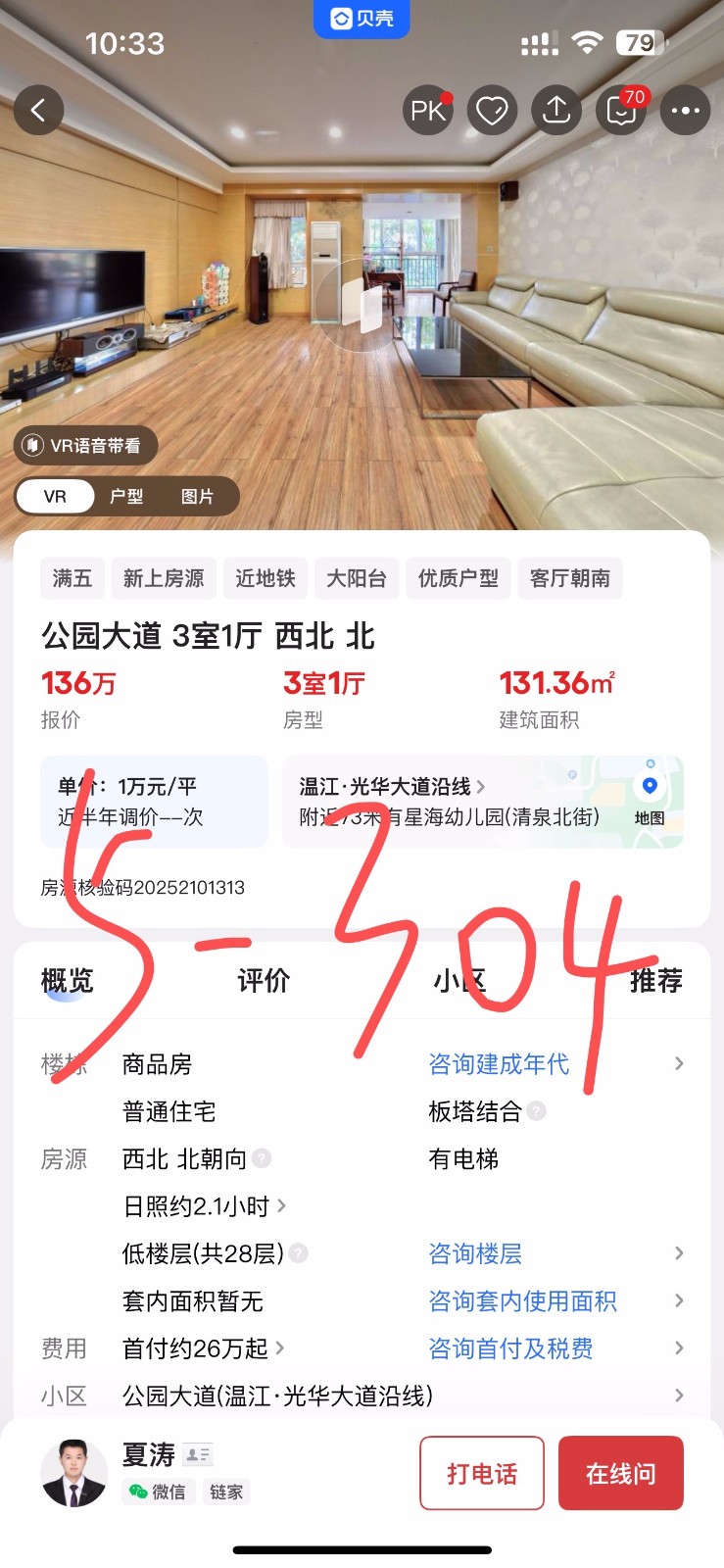724x1568 pixels.
Task: Start VR语音带看 guided tour
Action: 86,446
